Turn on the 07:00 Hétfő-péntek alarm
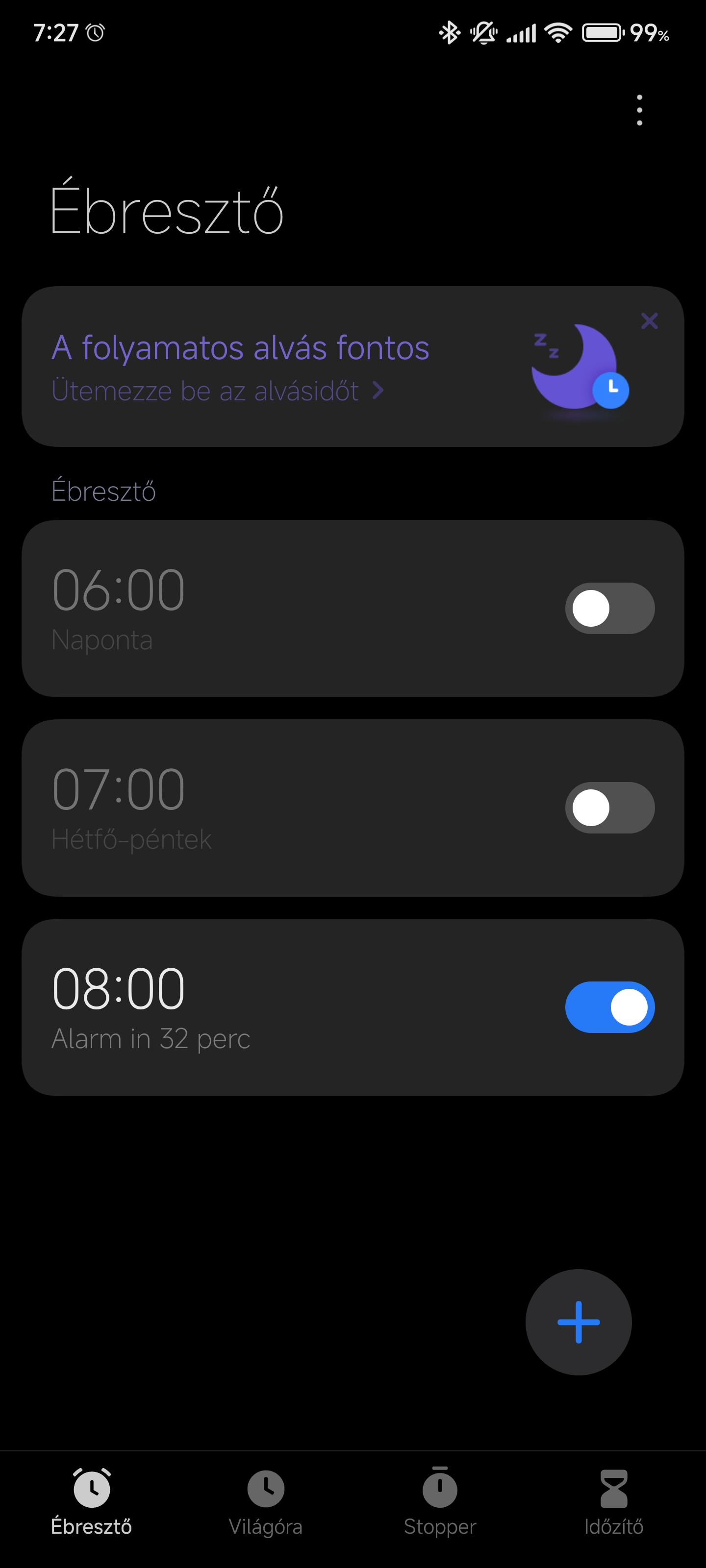Image resolution: width=706 pixels, height=1568 pixels. tap(610, 808)
